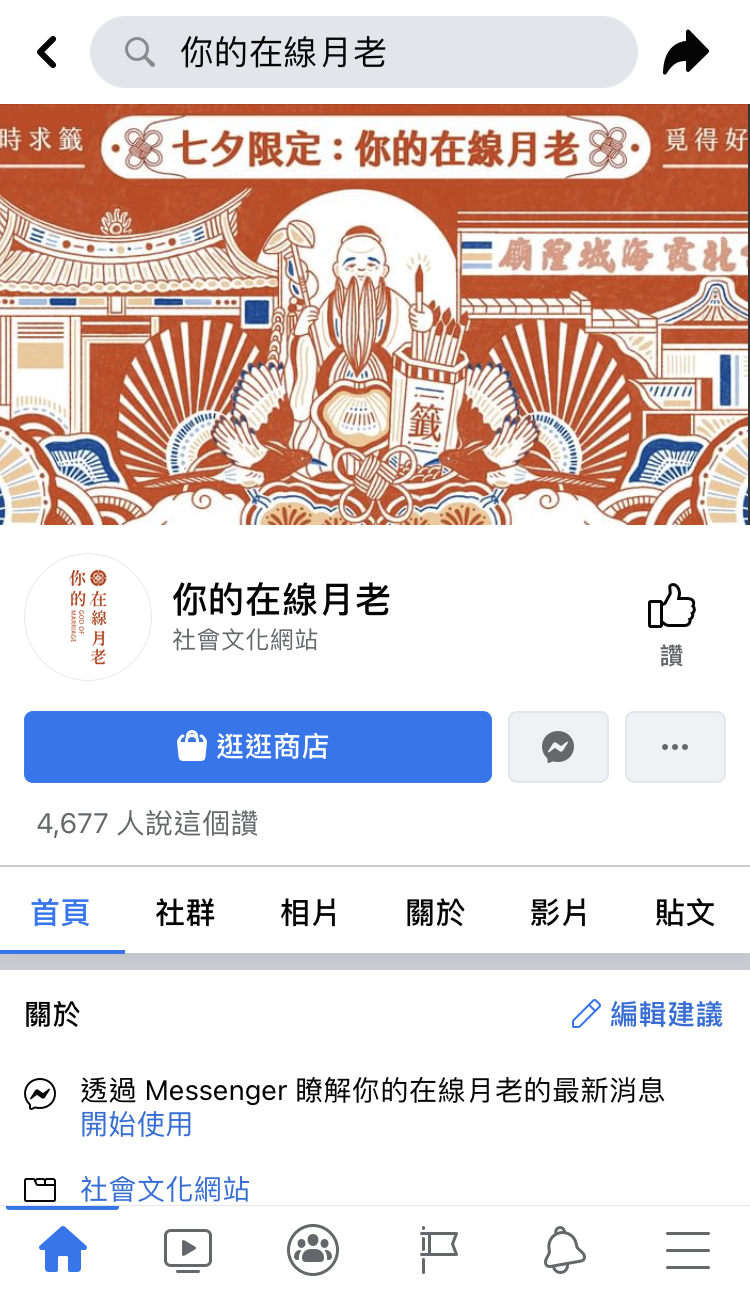Open the Watch video tab in the bottom bar

[x=188, y=1250]
